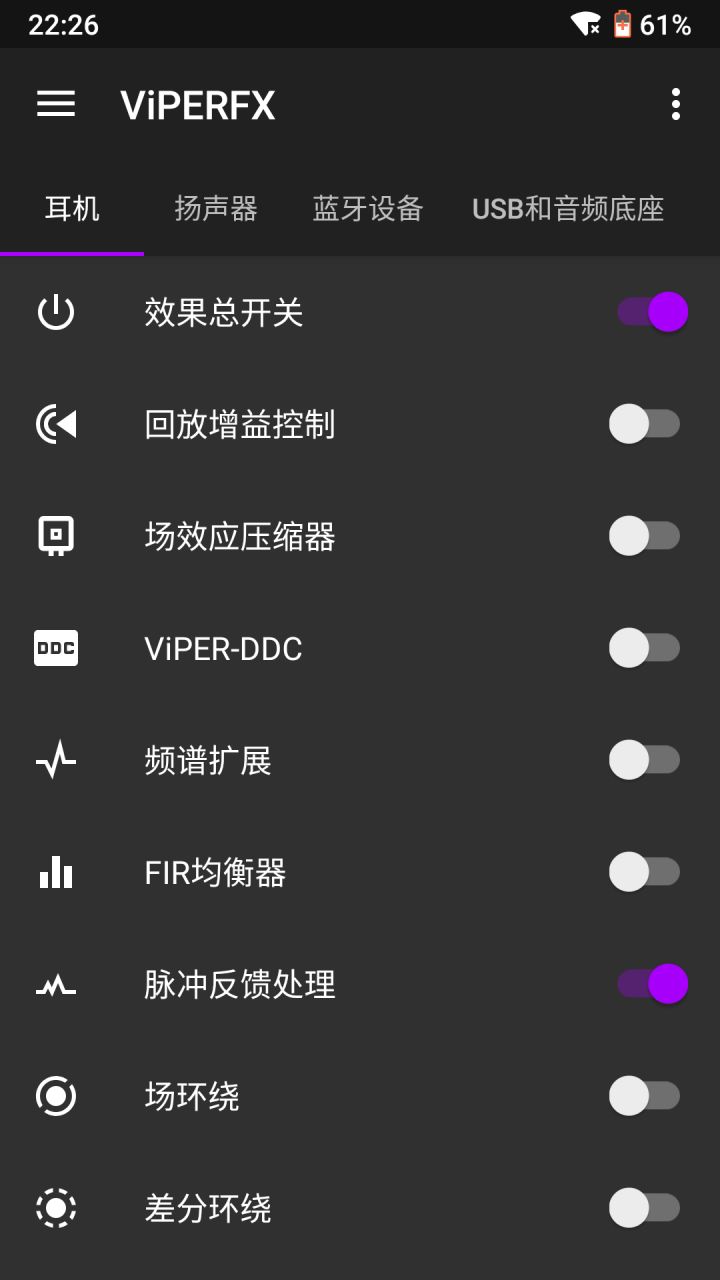This screenshot has width=720, height=1280.
Task: Turn off the 效果总开关 master switch
Action: coord(651,312)
